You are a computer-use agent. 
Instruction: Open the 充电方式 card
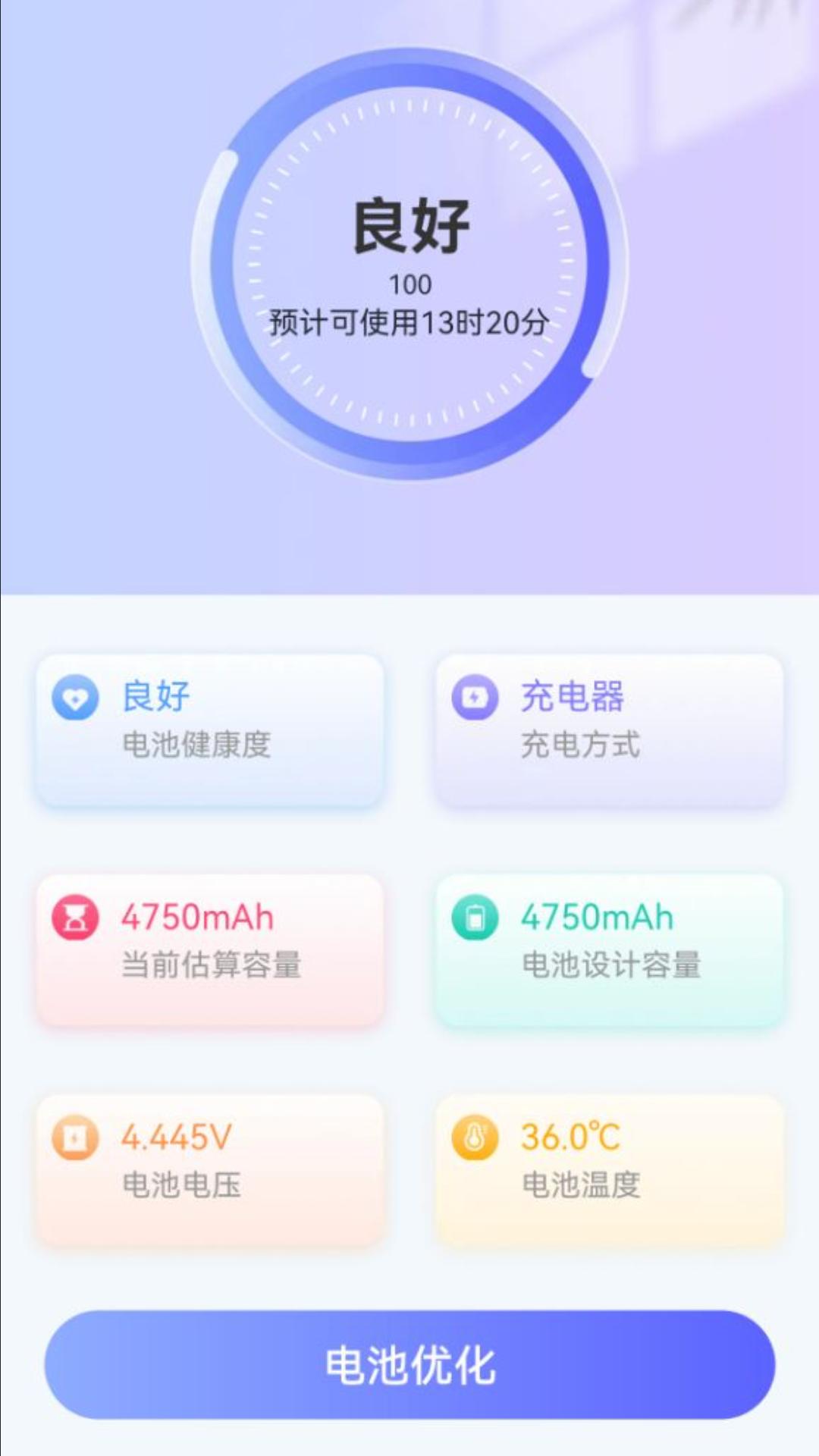[609, 730]
